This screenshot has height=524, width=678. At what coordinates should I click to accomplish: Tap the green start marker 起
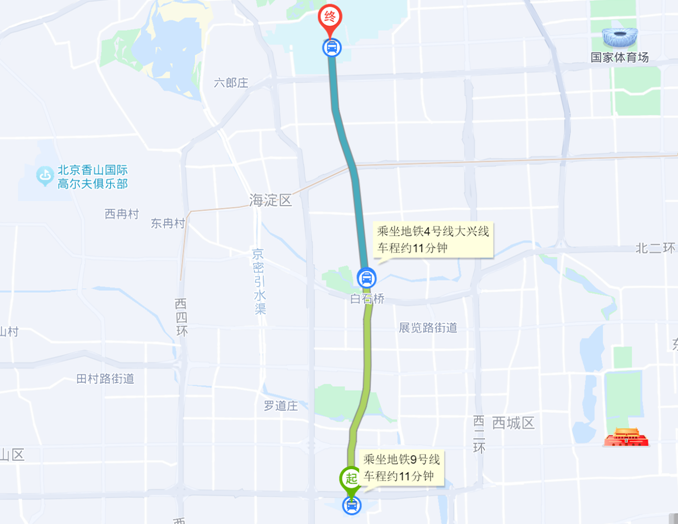click(x=350, y=478)
